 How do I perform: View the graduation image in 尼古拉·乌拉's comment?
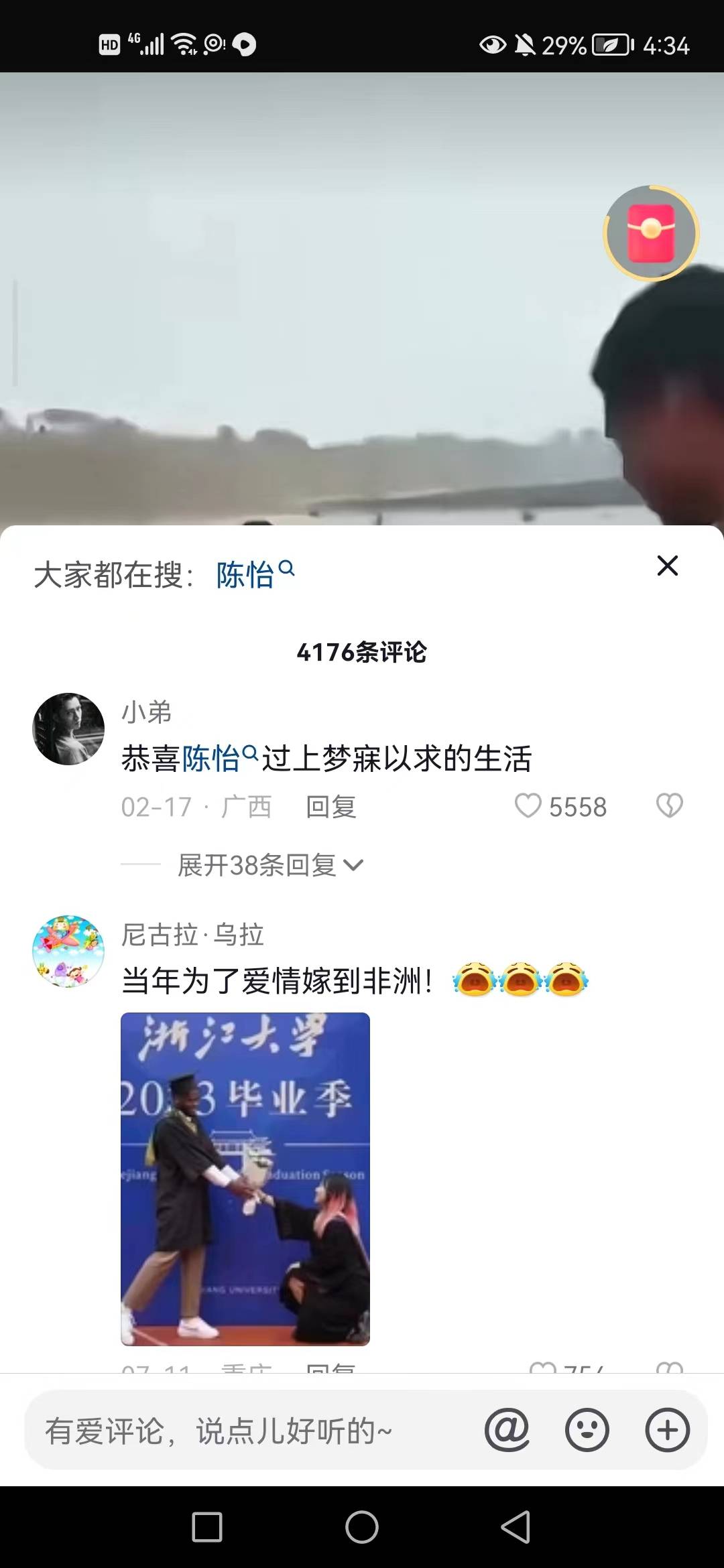pos(245,1179)
